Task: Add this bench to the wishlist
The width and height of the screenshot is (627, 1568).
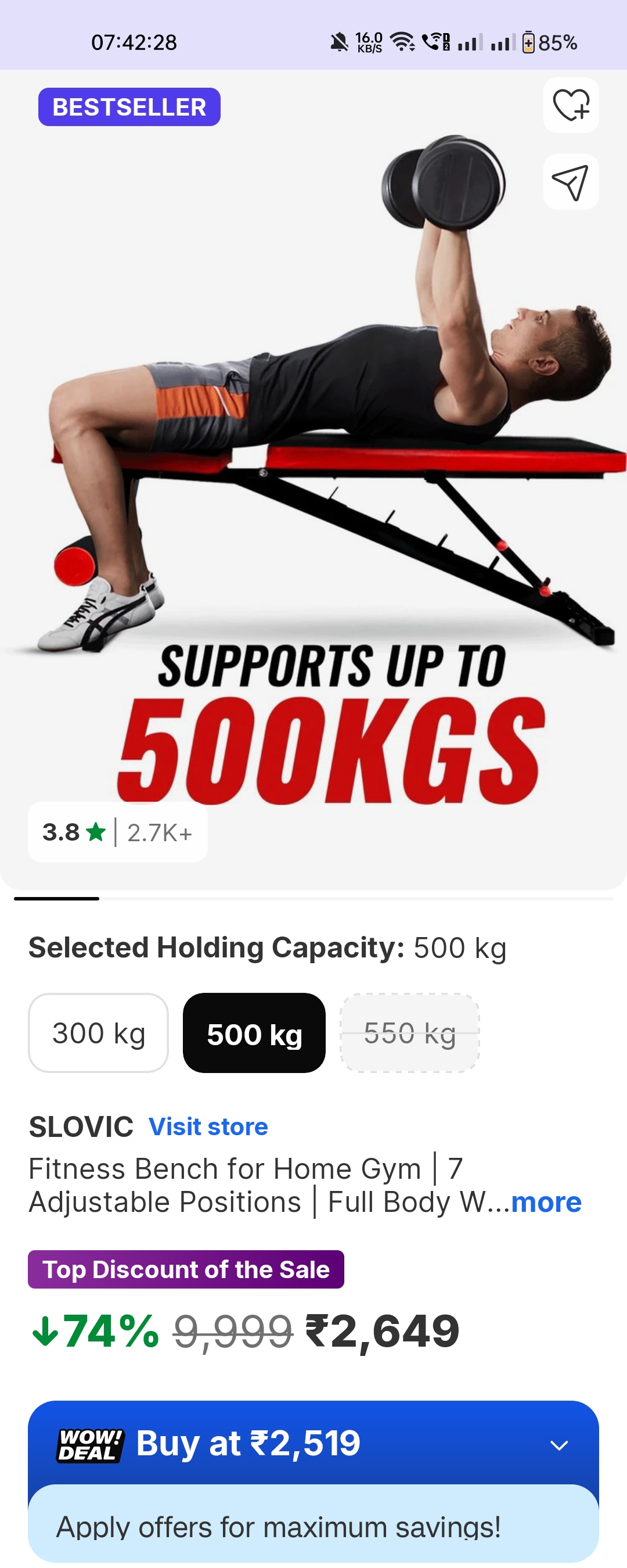Action: 571,105
